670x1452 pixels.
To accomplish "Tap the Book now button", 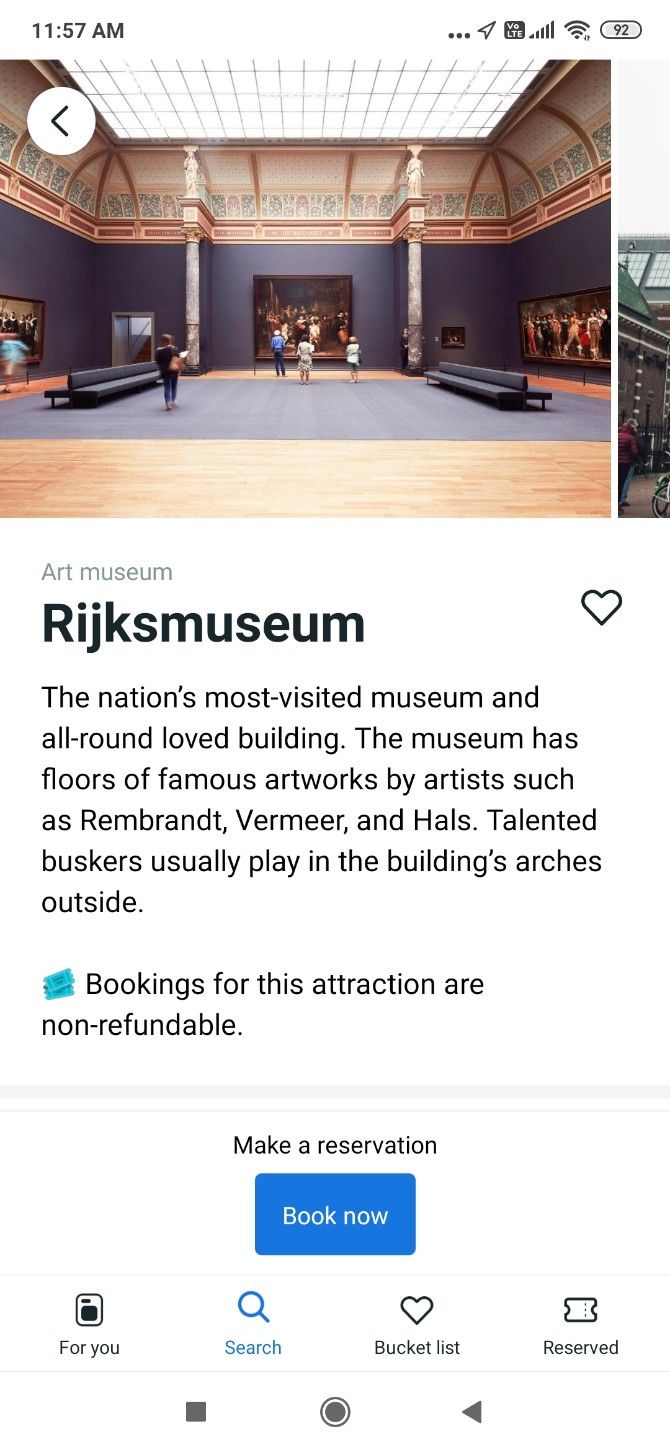I will point(335,1214).
